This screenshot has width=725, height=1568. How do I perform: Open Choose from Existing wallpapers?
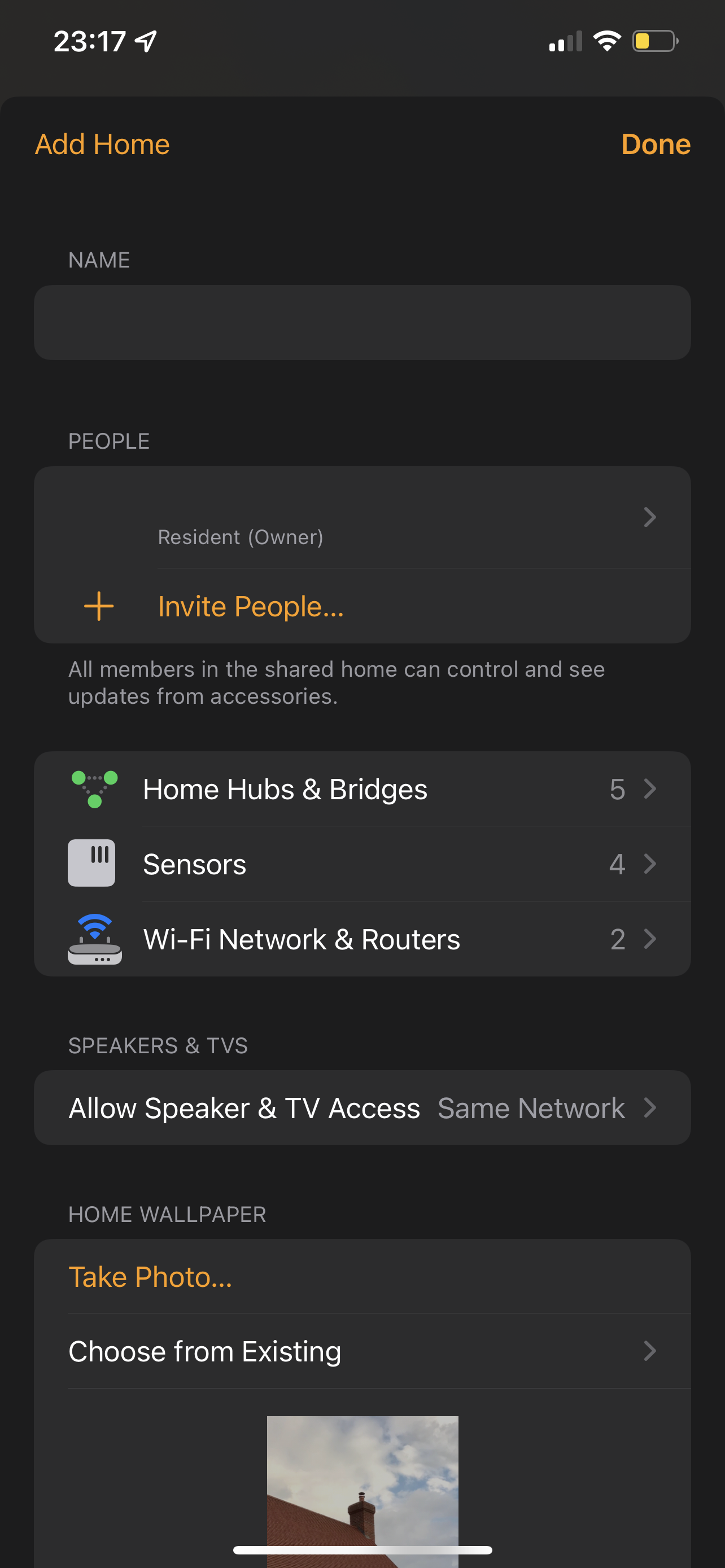pyautogui.click(x=362, y=1351)
